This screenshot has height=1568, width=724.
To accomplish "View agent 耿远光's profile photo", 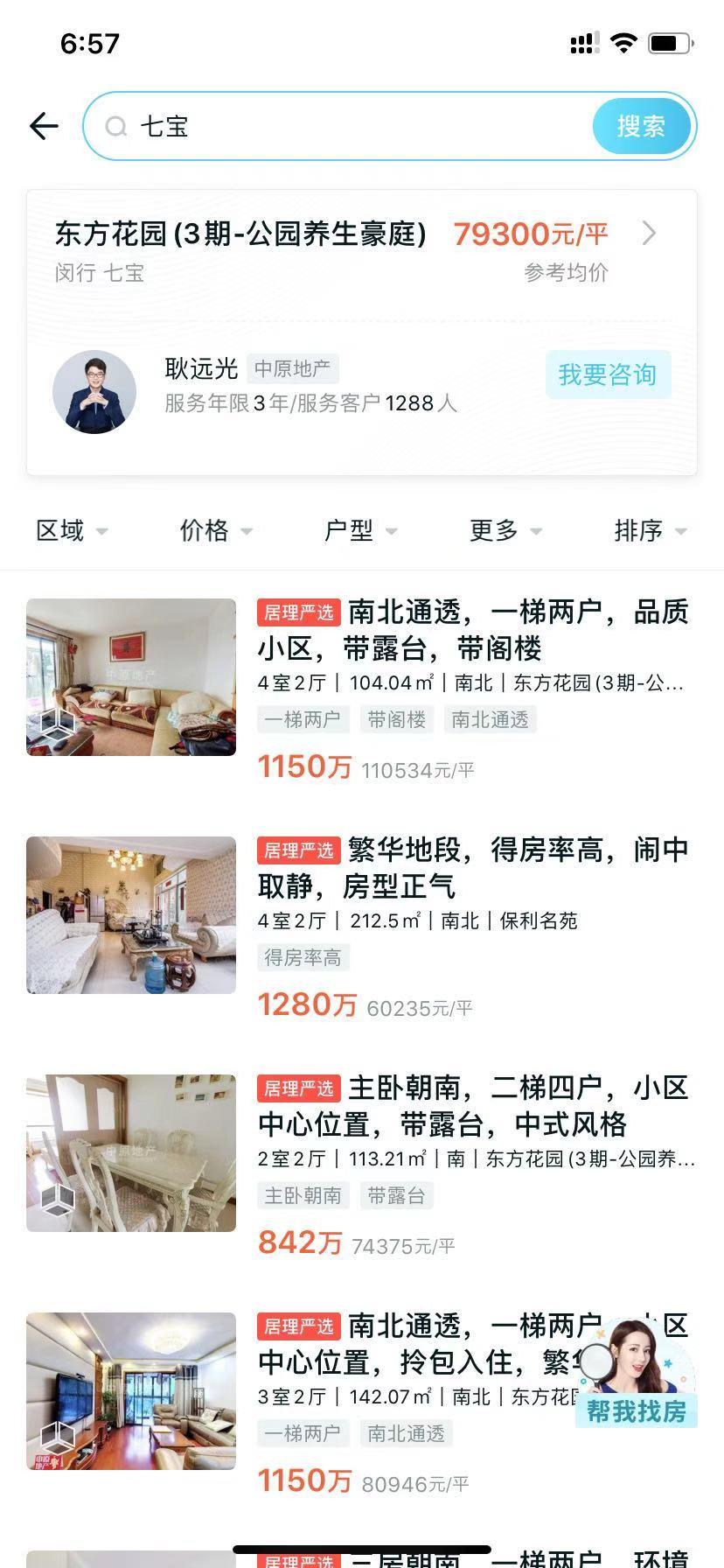I will click(x=94, y=392).
